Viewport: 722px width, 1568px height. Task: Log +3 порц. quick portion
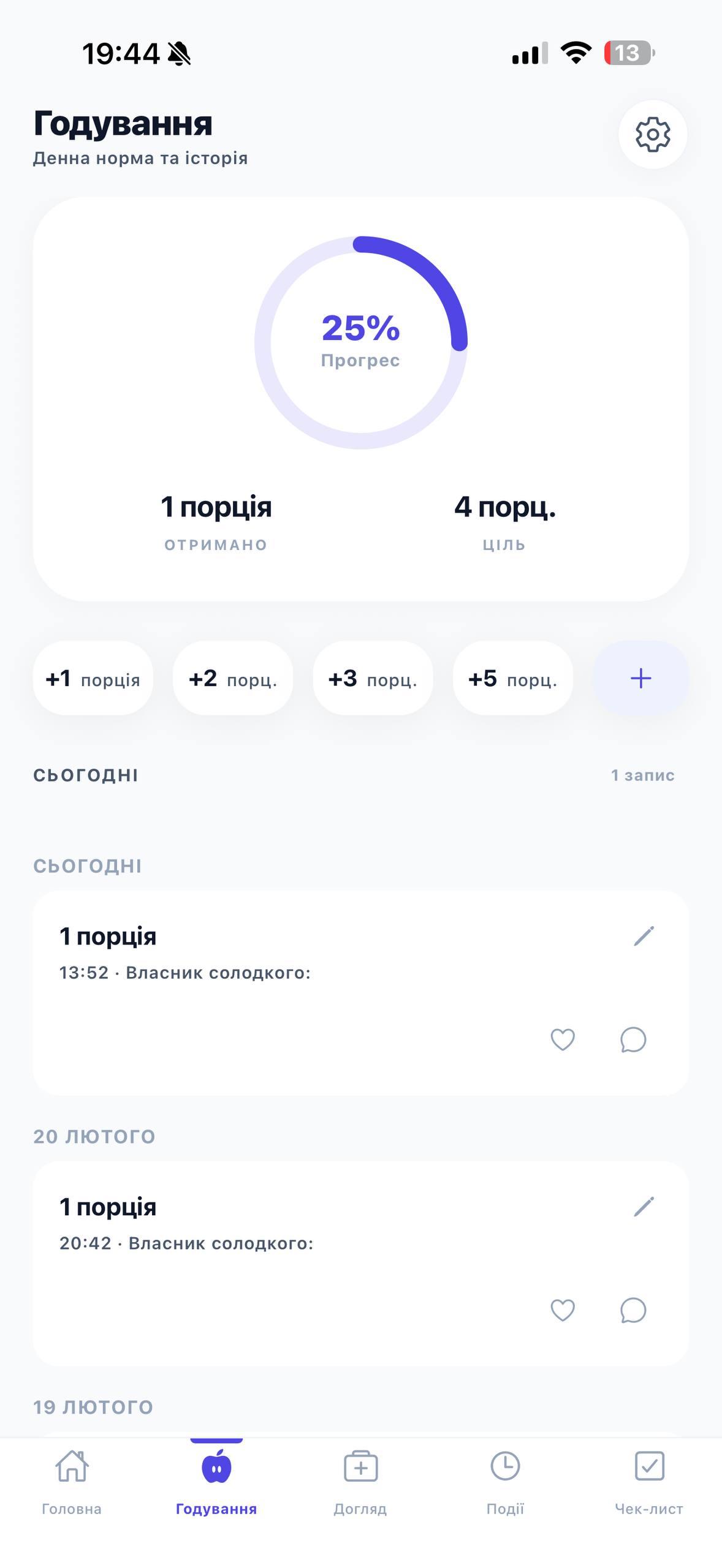coord(373,679)
